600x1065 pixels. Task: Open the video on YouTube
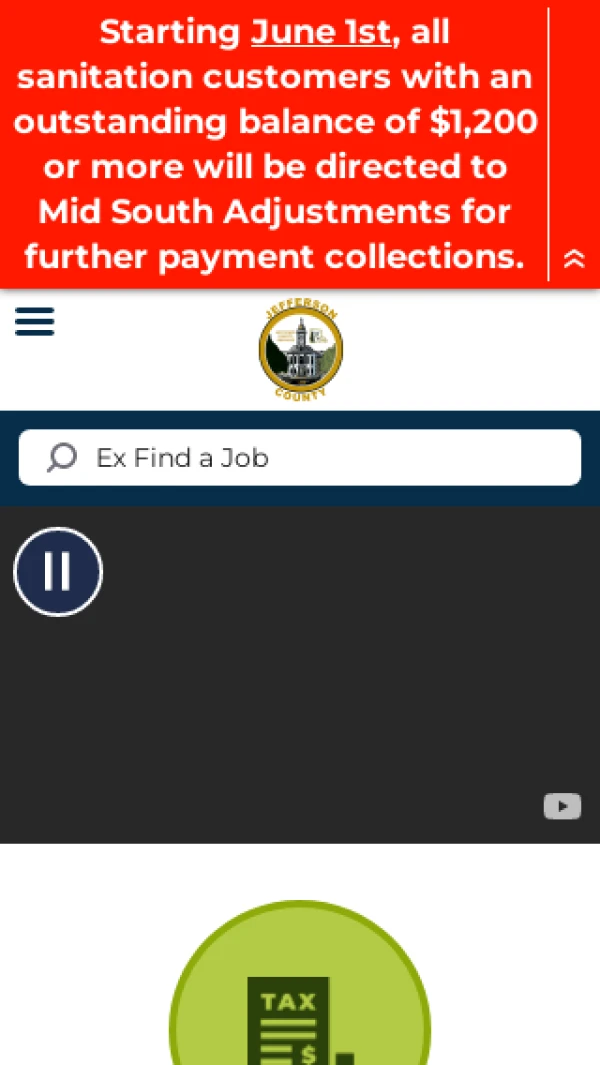coord(562,806)
